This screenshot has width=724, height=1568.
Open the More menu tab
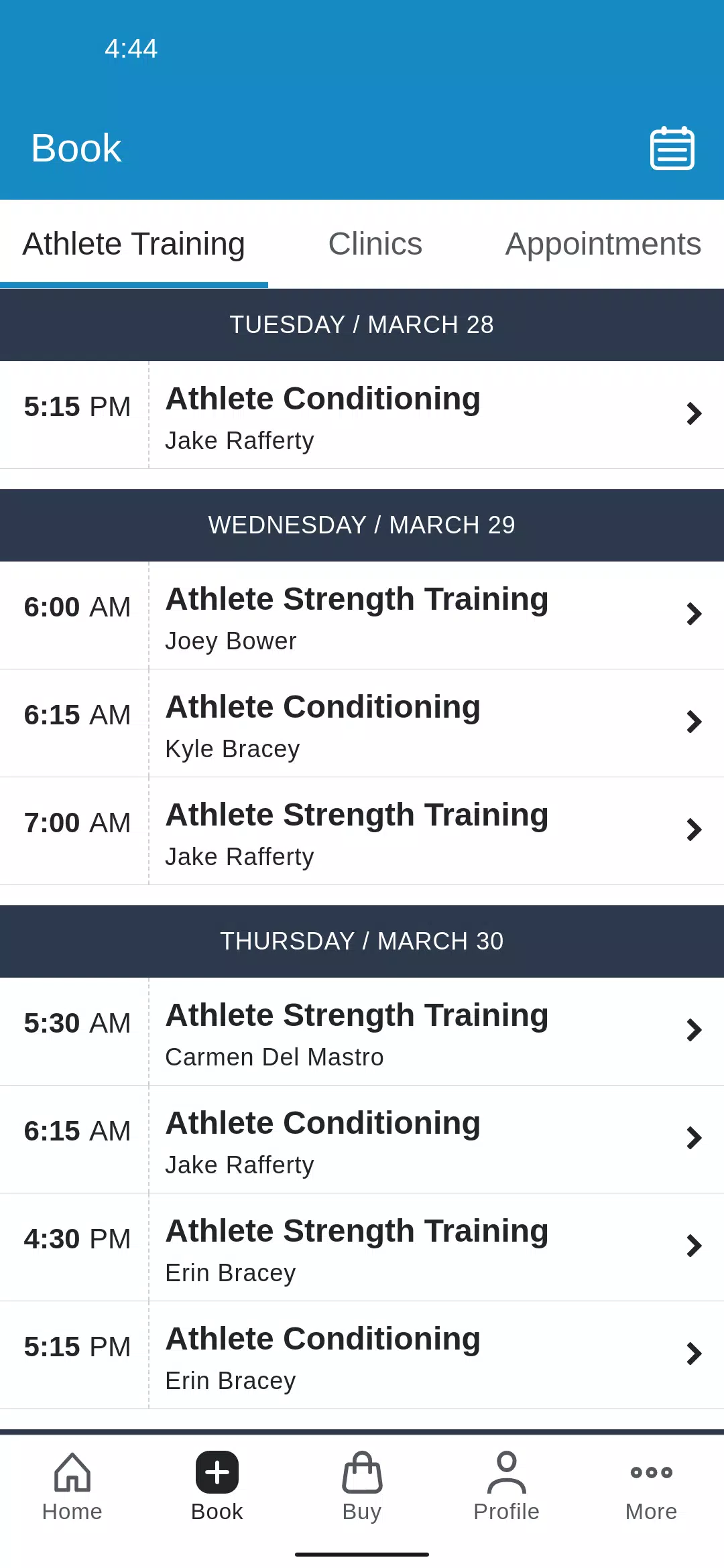click(652, 1486)
